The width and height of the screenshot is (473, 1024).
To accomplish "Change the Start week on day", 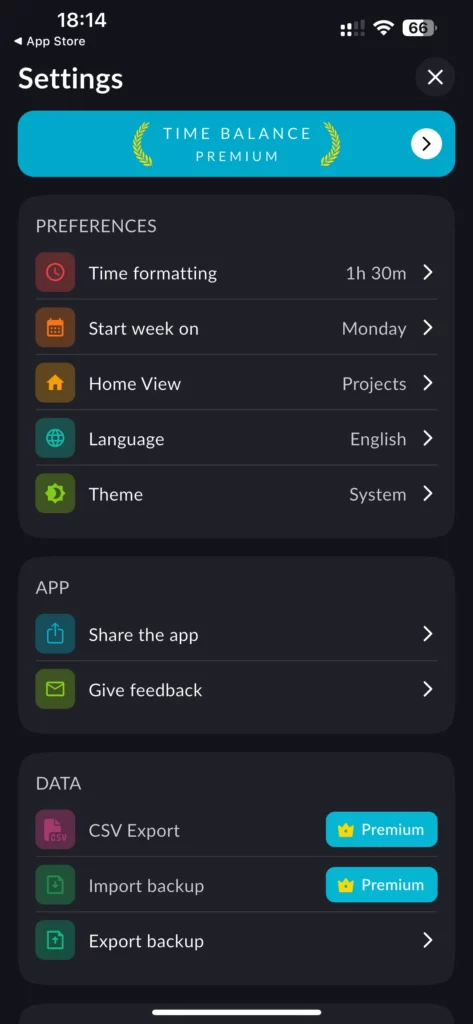I will tap(236, 328).
